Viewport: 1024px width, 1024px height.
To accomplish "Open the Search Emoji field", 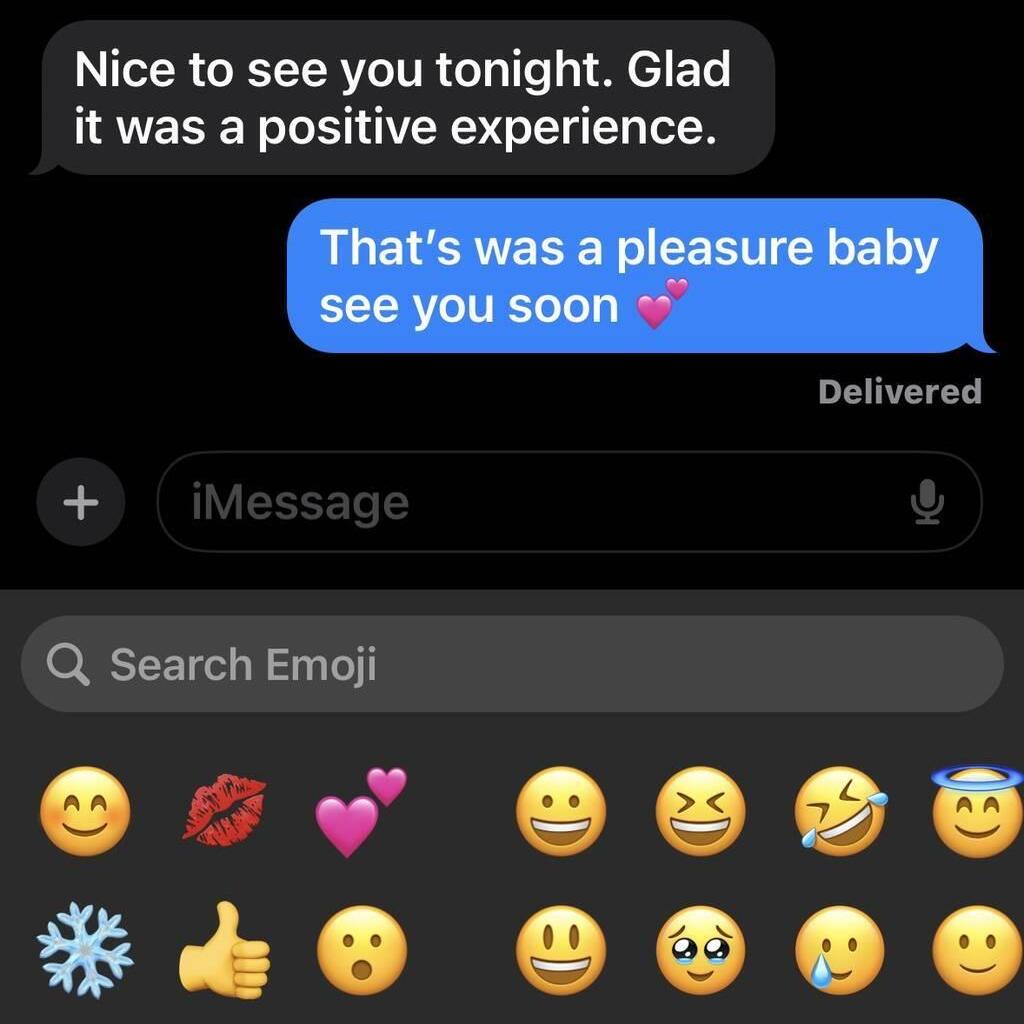I will pyautogui.click(x=512, y=664).
